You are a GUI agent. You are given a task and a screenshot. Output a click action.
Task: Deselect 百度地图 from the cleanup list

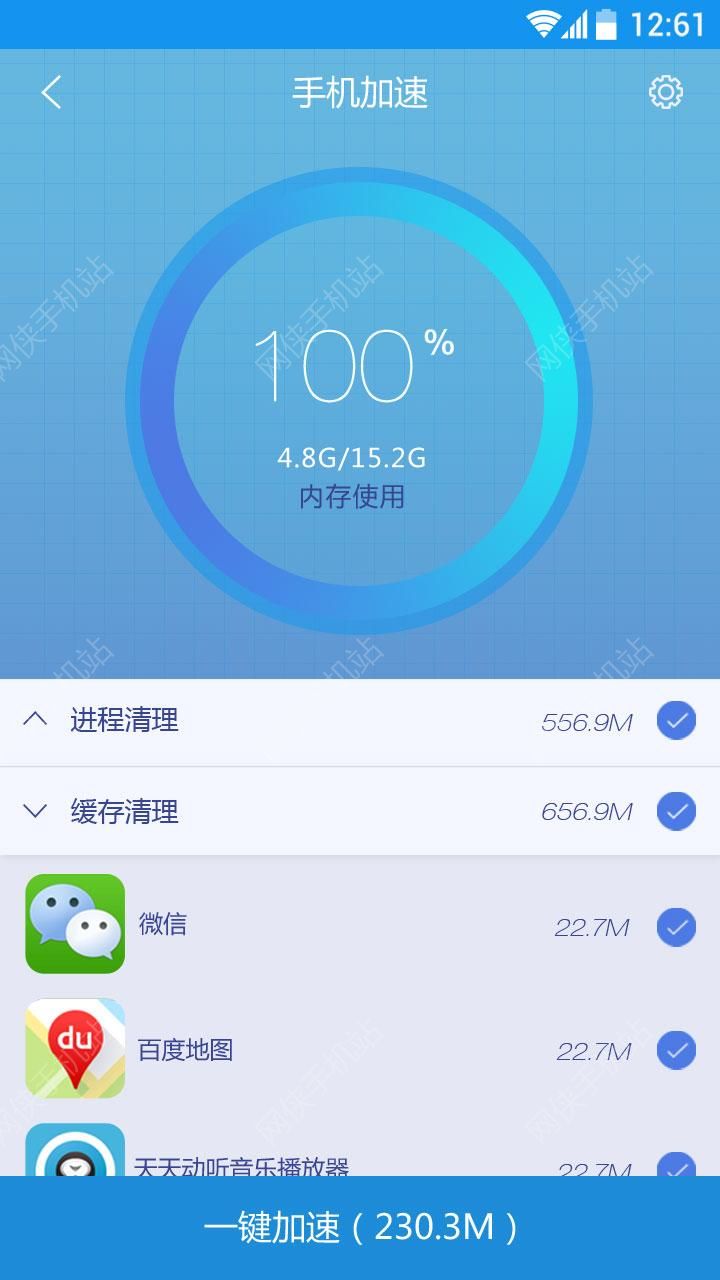(676, 1050)
